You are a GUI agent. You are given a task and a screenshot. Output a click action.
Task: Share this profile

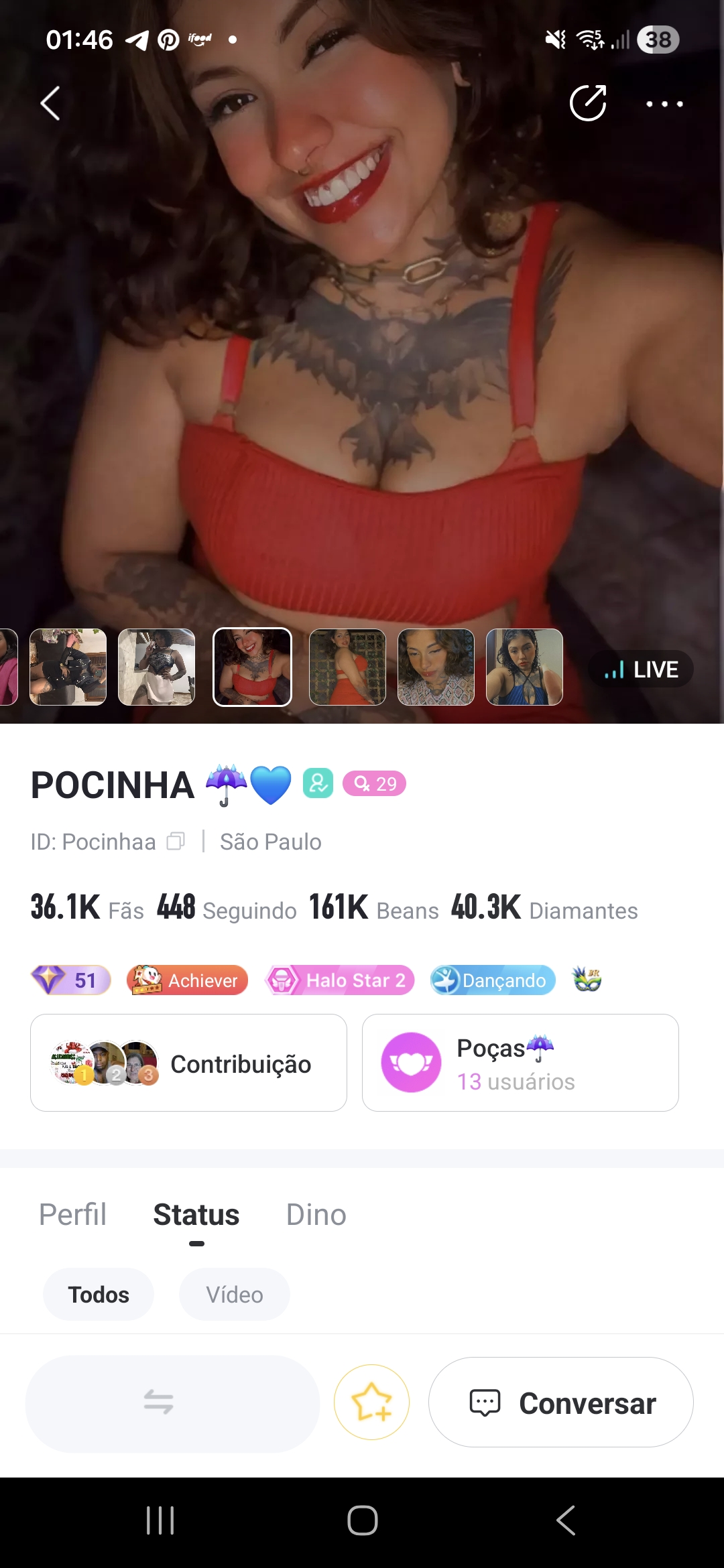click(588, 103)
